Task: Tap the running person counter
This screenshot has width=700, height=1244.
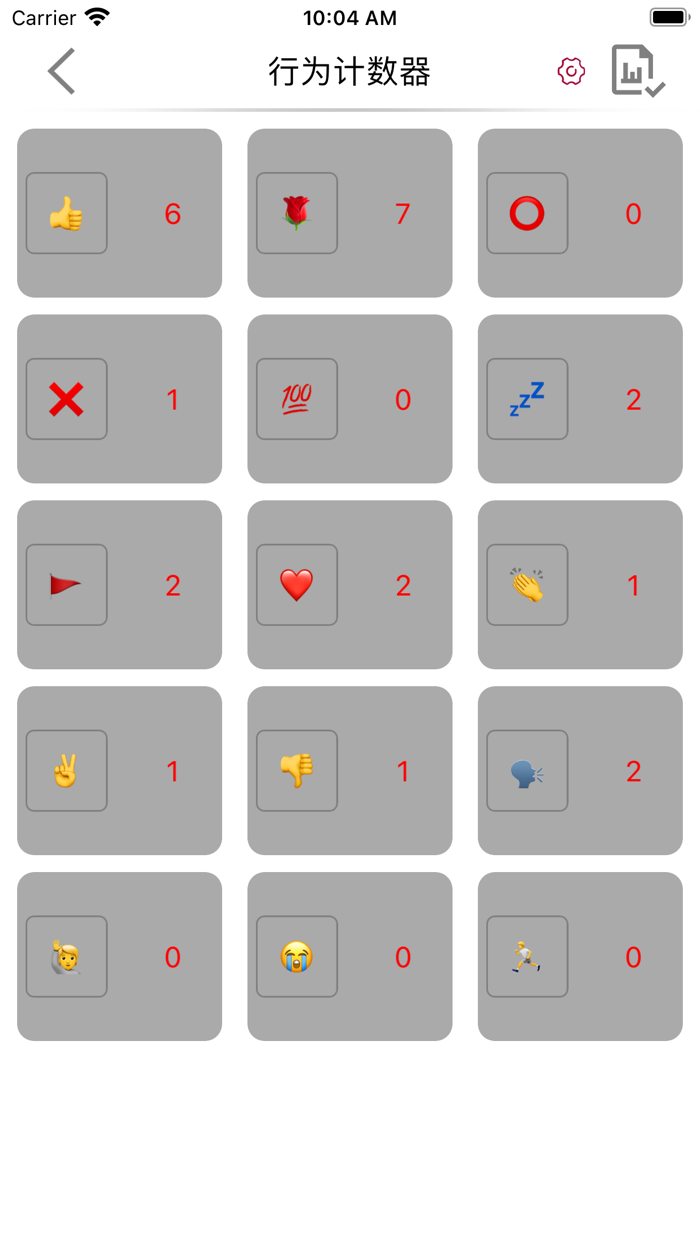Action: pos(580,957)
